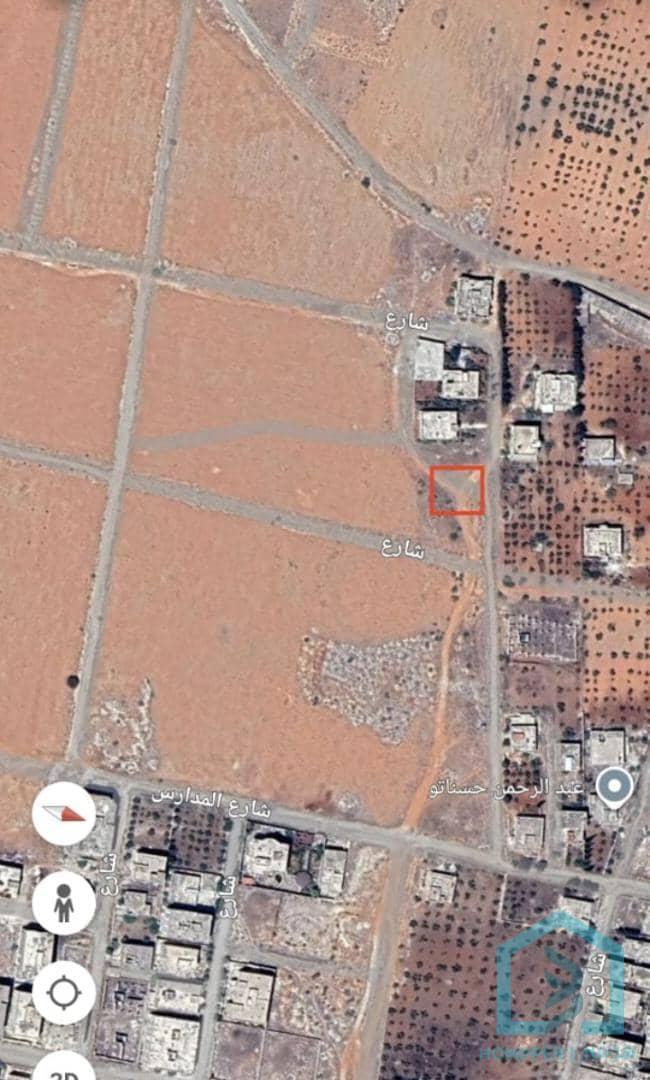Tap the compass to reset map orientation
This screenshot has height=1080, width=650.
tap(64, 813)
